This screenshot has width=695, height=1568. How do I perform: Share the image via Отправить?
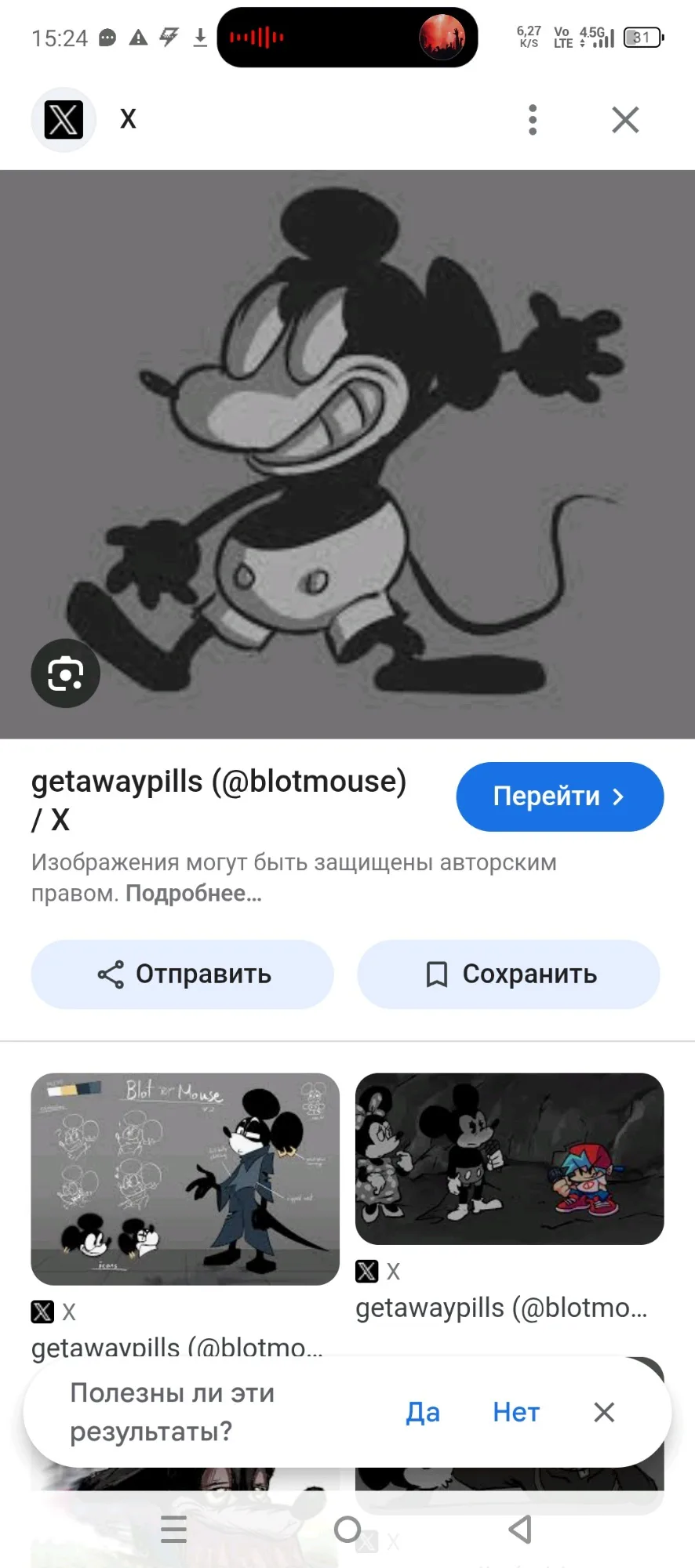point(183,975)
